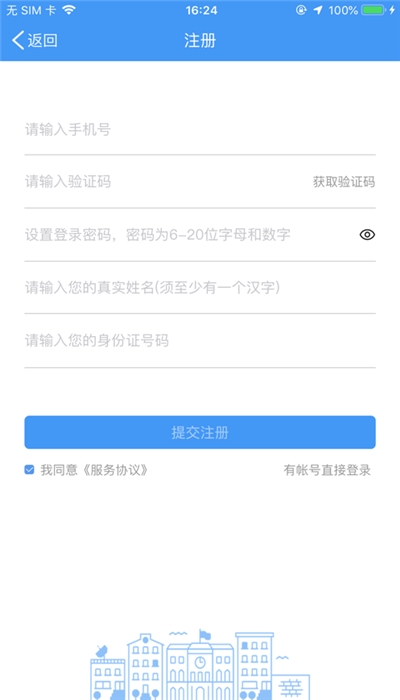Open the 《服务协议》 service agreement
Image resolution: width=400 pixels, height=700 pixels.
[114, 470]
